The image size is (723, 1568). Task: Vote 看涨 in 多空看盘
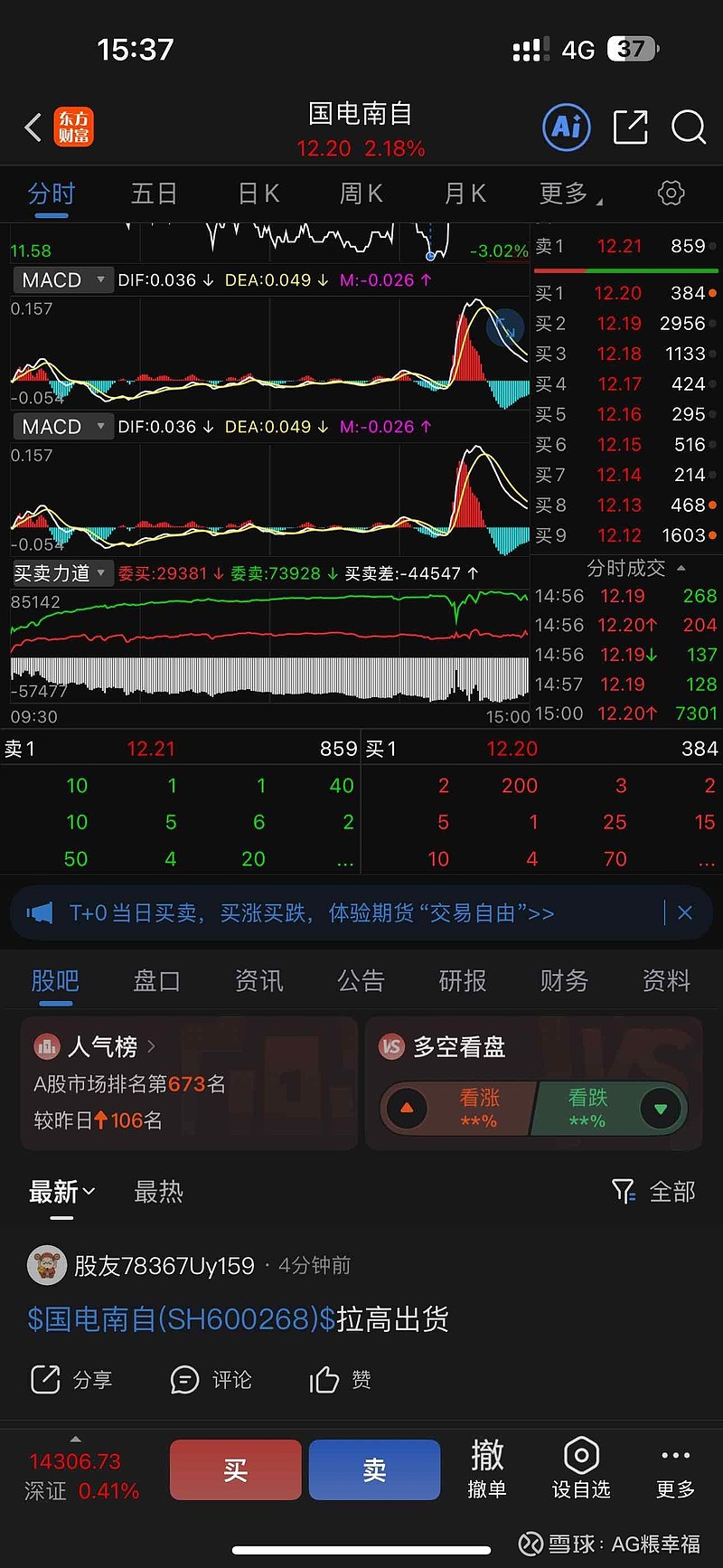point(459,1108)
